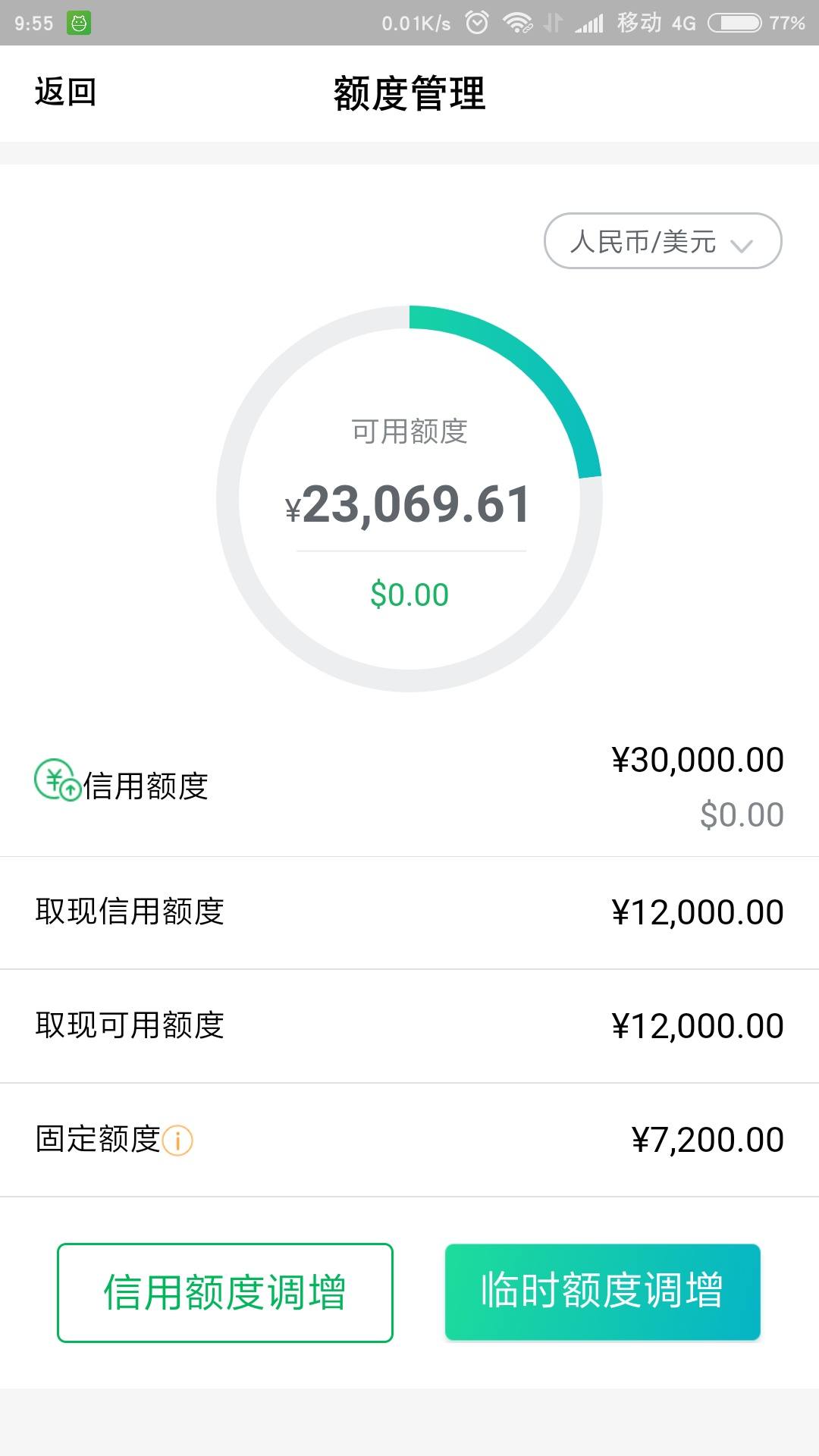This screenshot has height=1456, width=819.
Task: Request a temporary increase via 临时额度调增
Action: (602, 1291)
